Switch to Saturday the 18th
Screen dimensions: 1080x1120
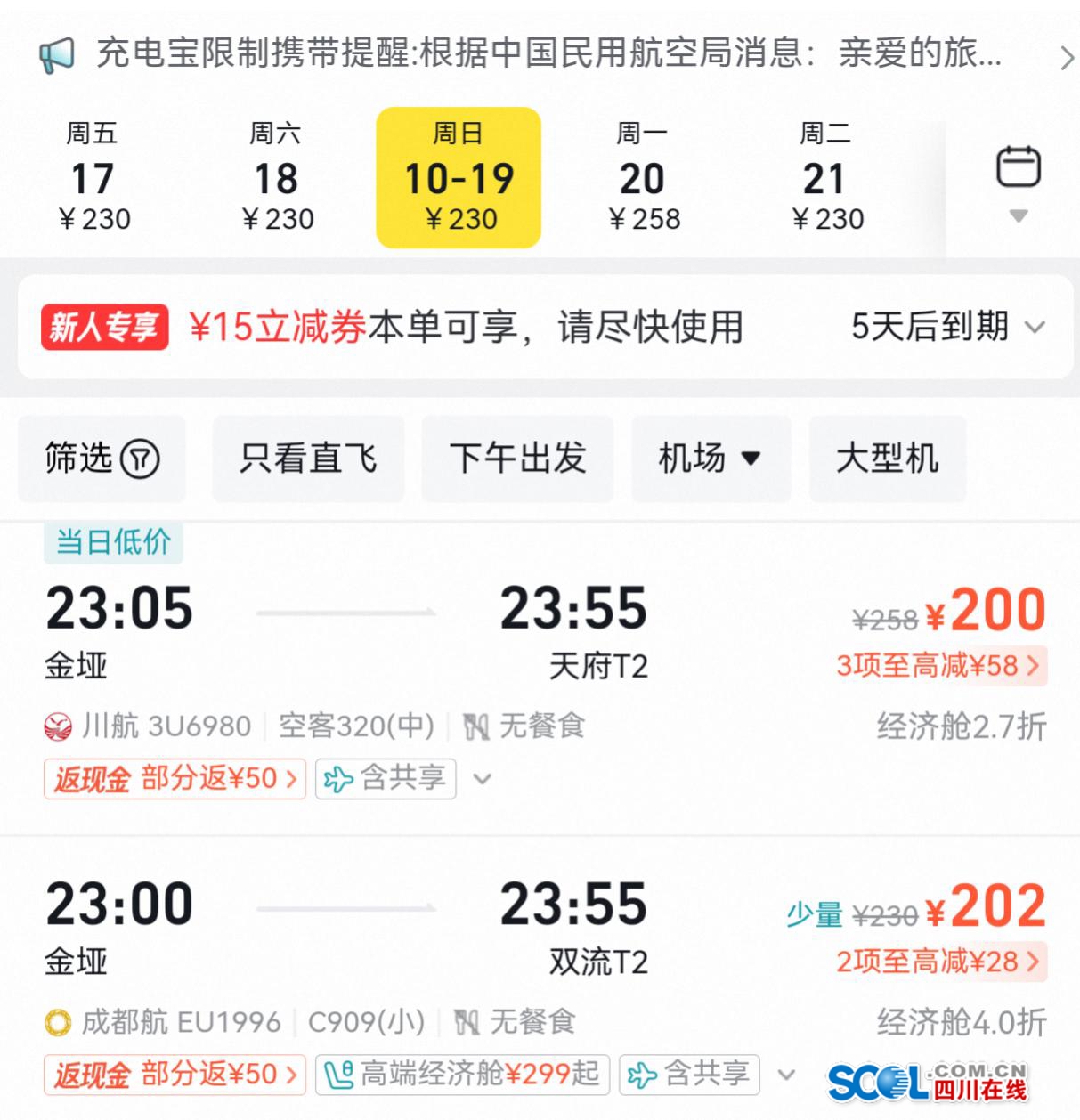point(276,178)
